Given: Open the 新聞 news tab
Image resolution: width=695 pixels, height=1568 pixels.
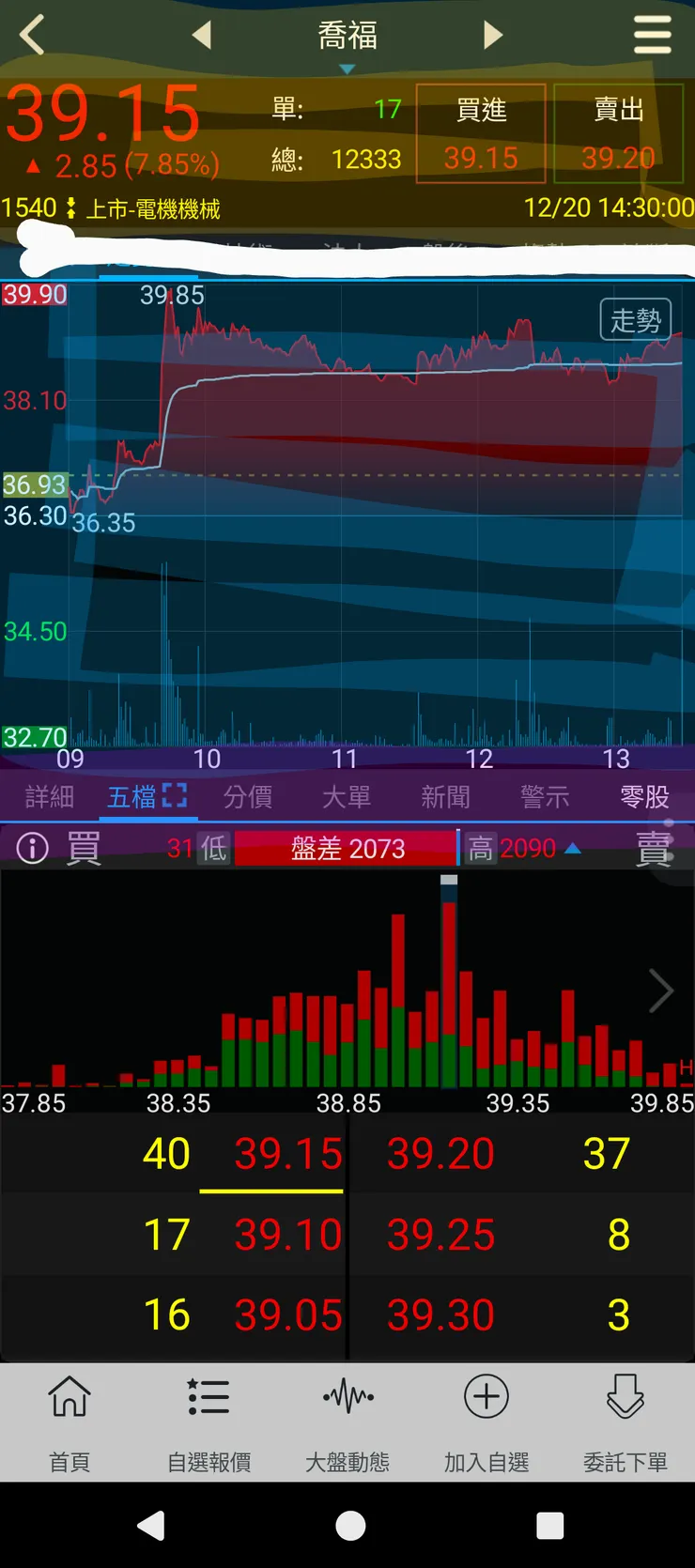Looking at the screenshot, I should [x=445, y=797].
